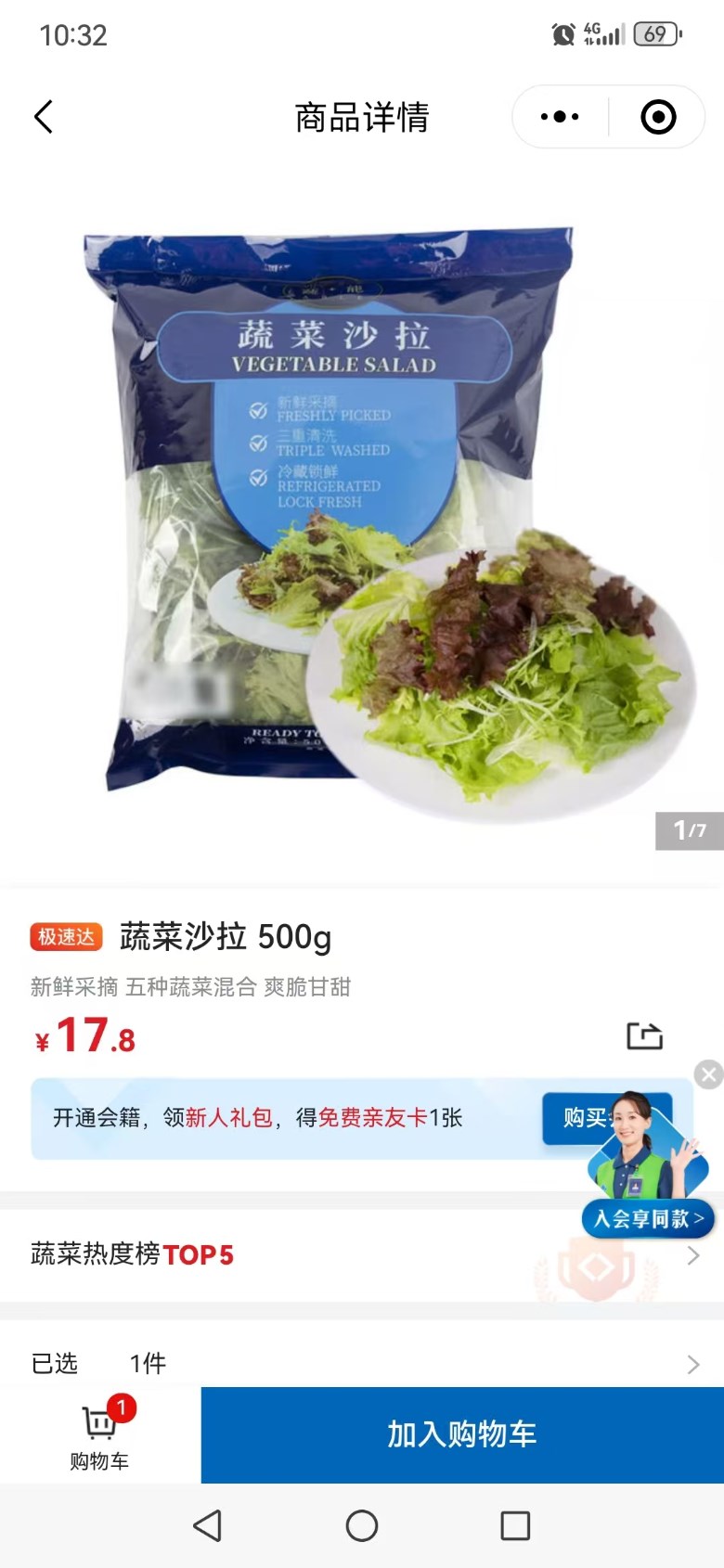The height and width of the screenshot is (1568, 724).
Task: Share this vegetable salad product
Action: click(644, 1035)
